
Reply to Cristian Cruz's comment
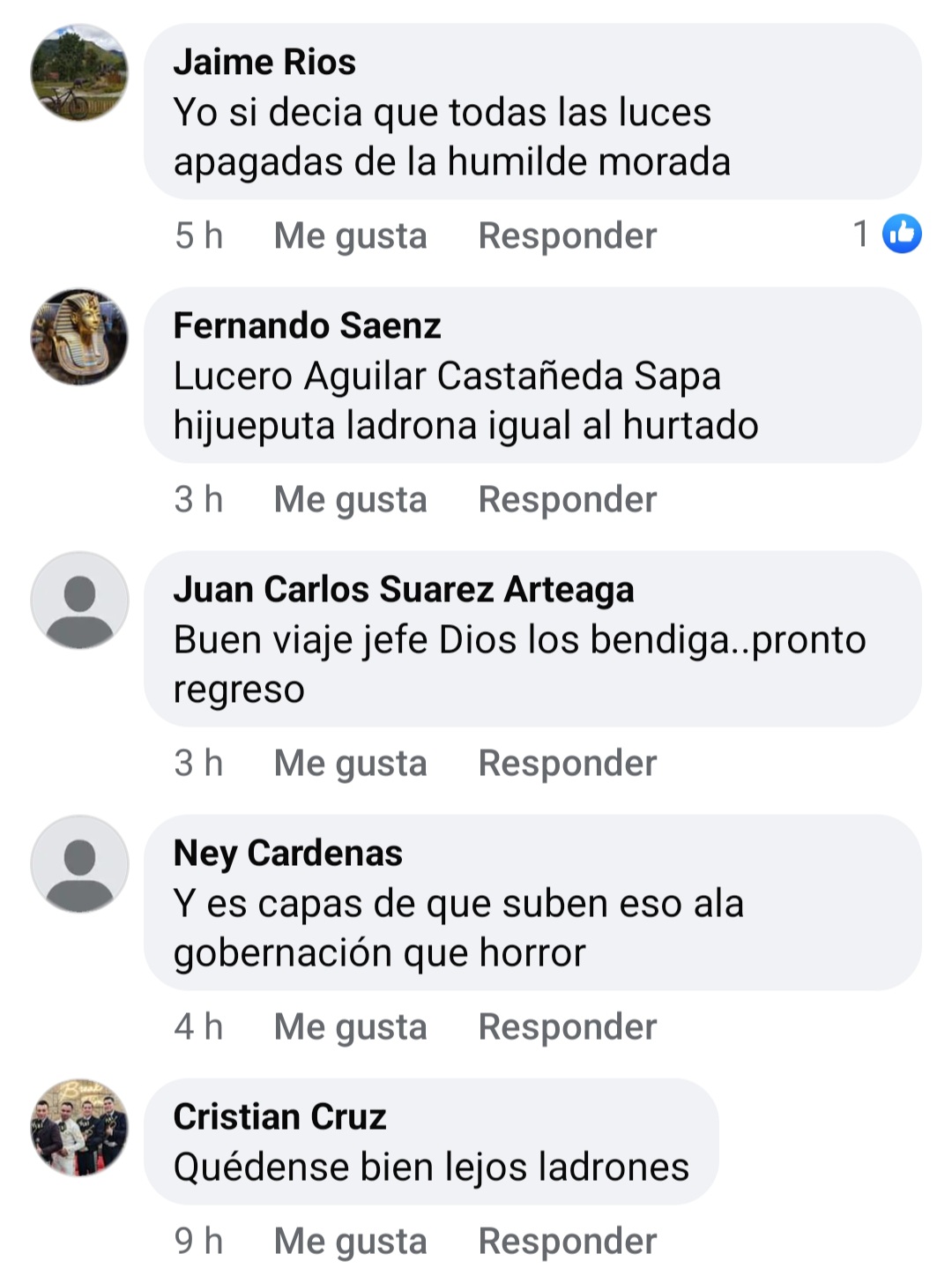[567, 1241]
